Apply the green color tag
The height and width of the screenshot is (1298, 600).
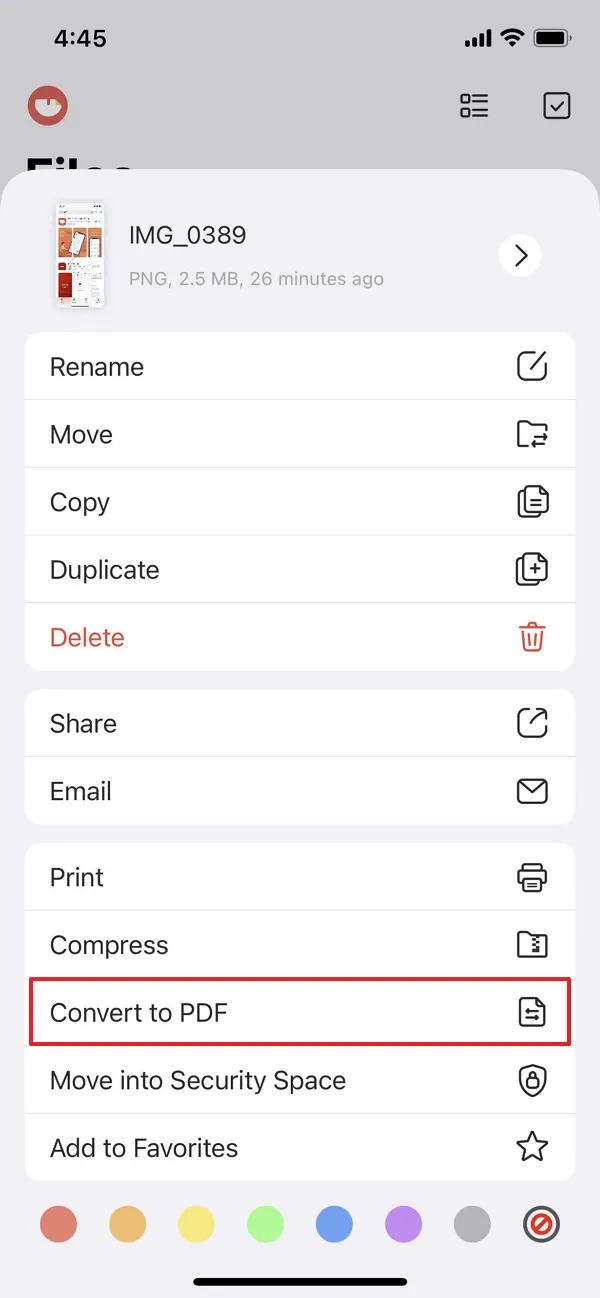(265, 1224)
